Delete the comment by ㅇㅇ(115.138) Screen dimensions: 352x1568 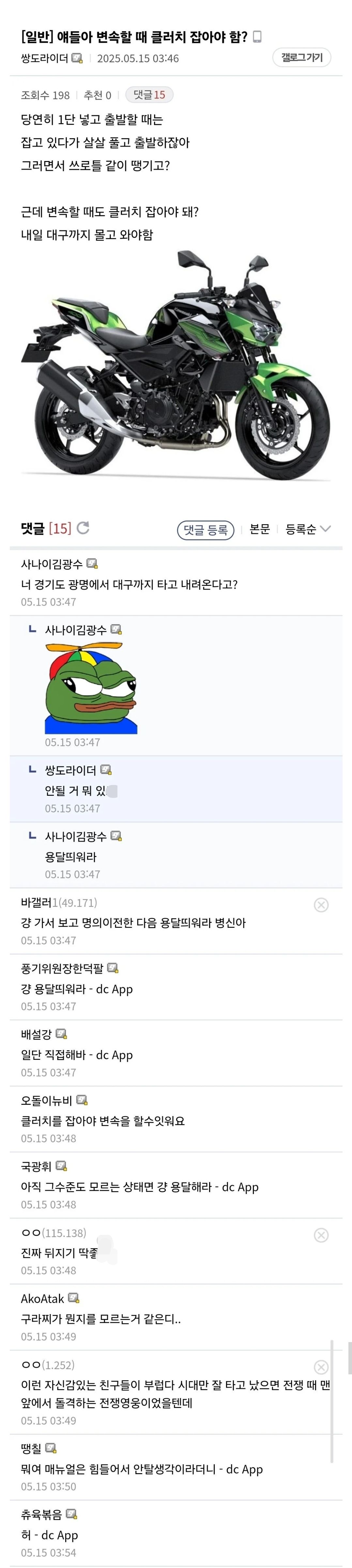coord(321,1235)
